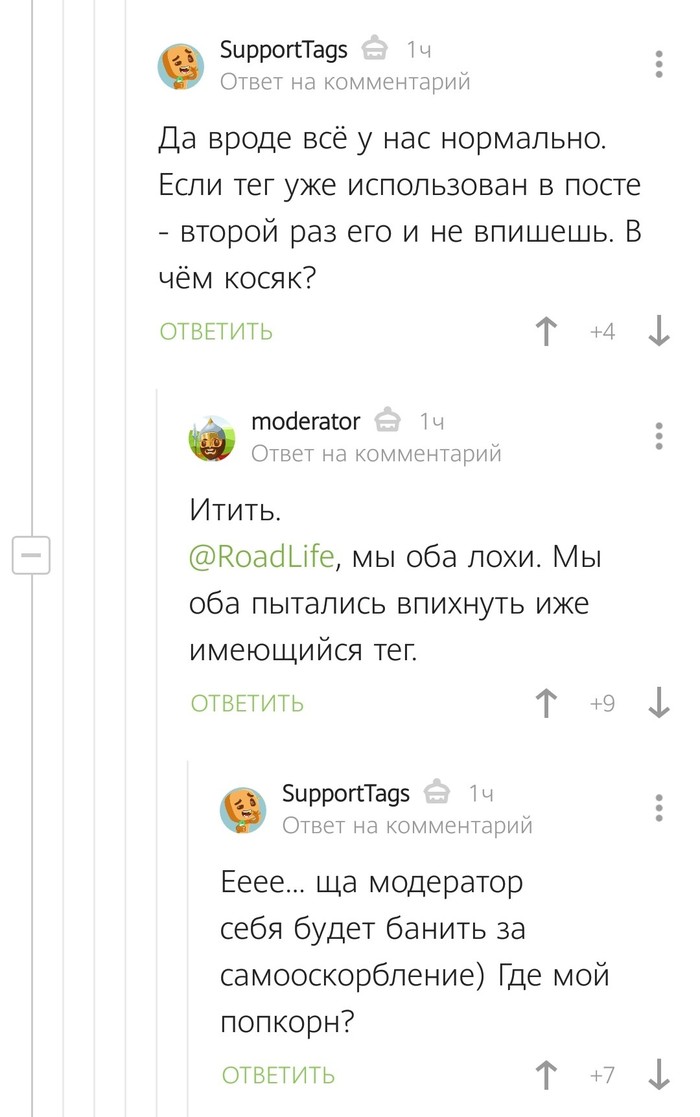Downvote the popcorn comment with +7 rating
The image size is (700, 1117).
click(x=659, y=1076)
